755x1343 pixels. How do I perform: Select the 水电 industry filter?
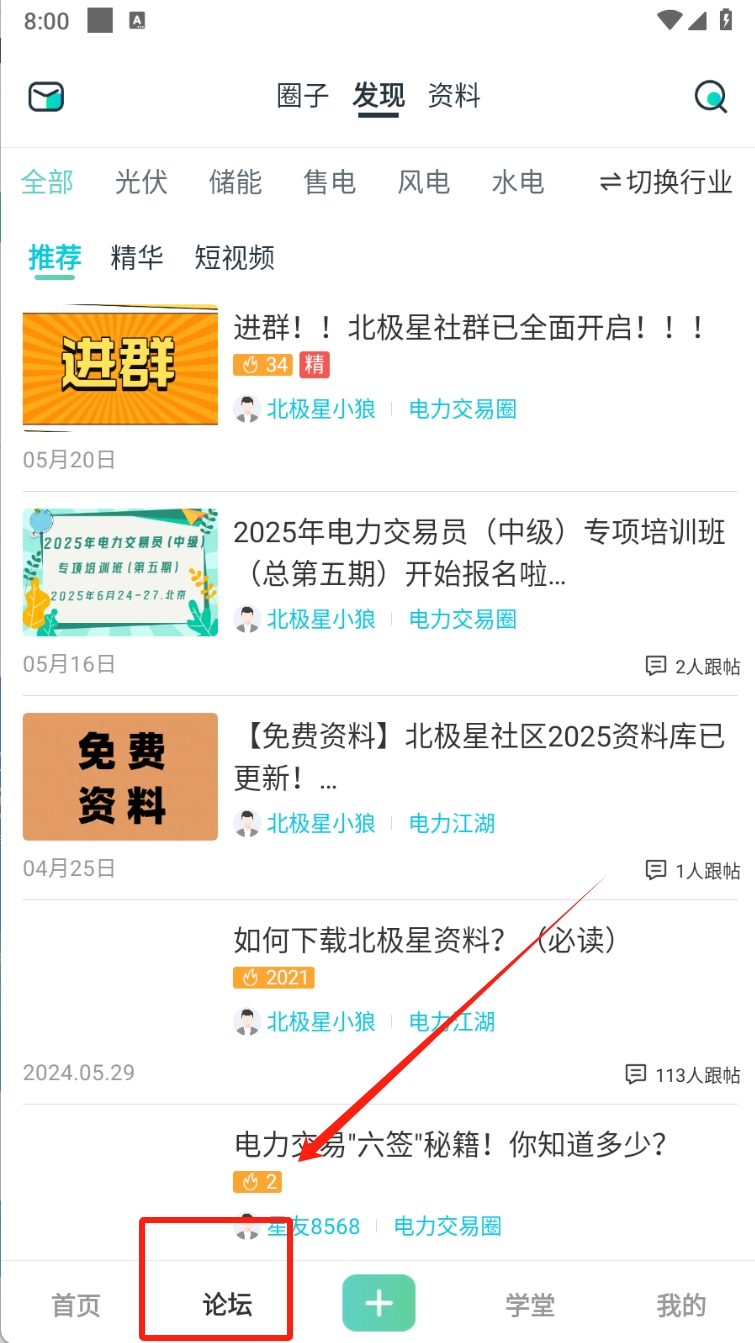517,182
